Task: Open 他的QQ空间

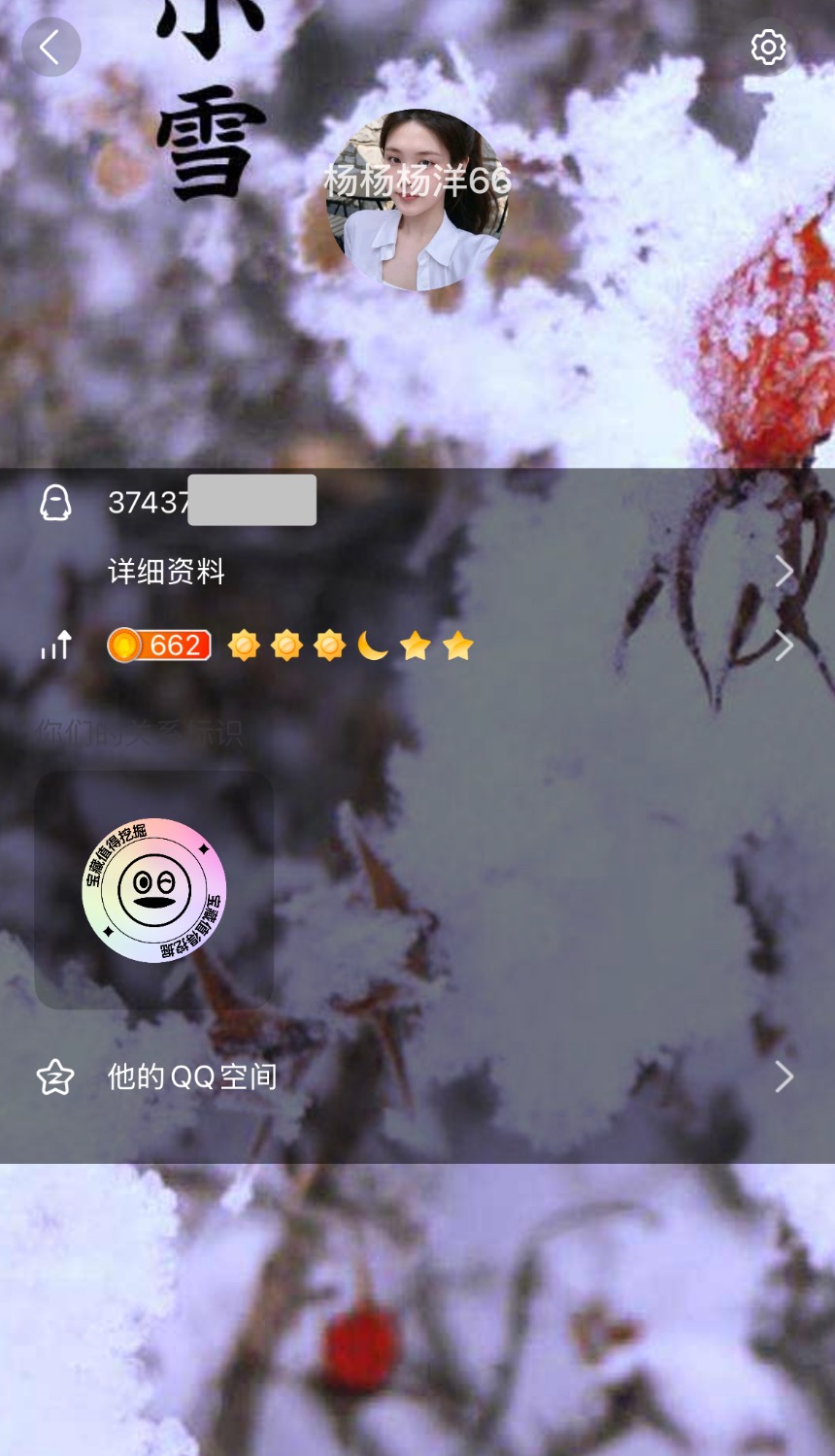Action: point(417,1076)
